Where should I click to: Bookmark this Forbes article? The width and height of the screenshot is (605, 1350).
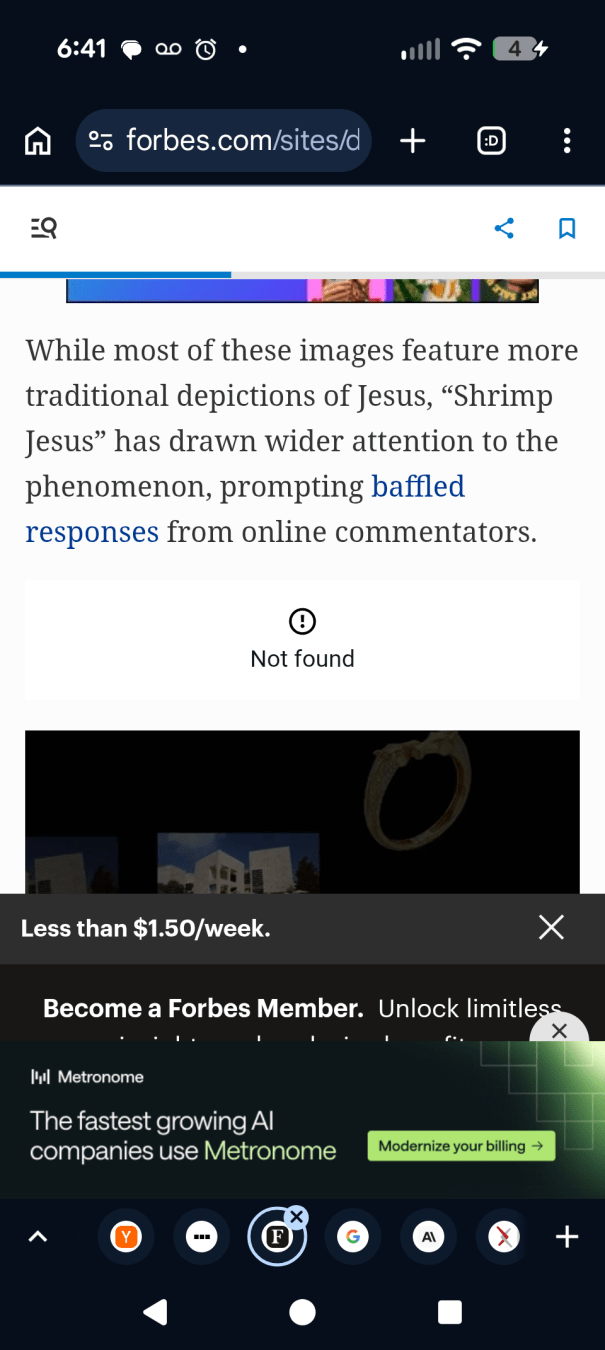[567, 229]
